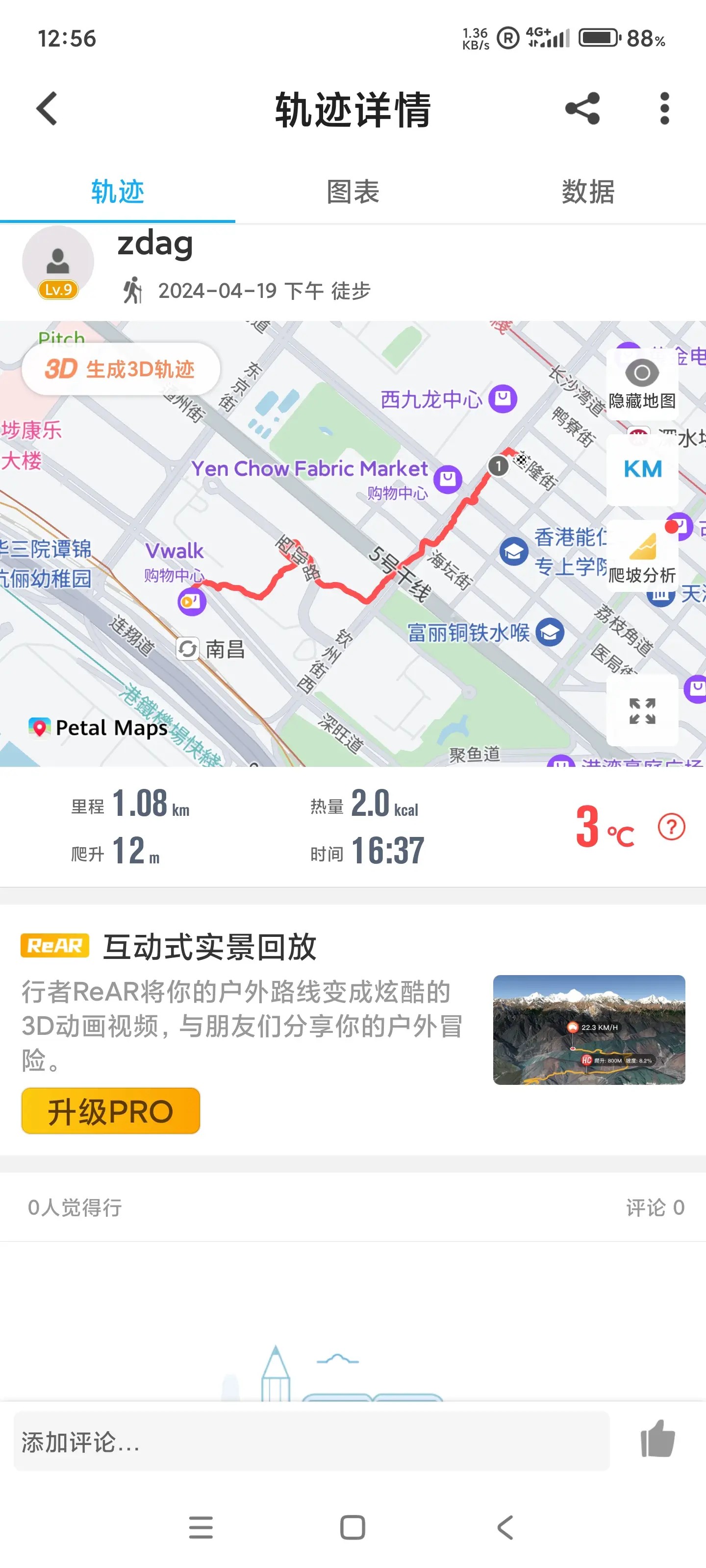The height and width of the screenshot is (1568, 706).
Task: Open the three-dot overflow menu
Action: pos(664,109)
